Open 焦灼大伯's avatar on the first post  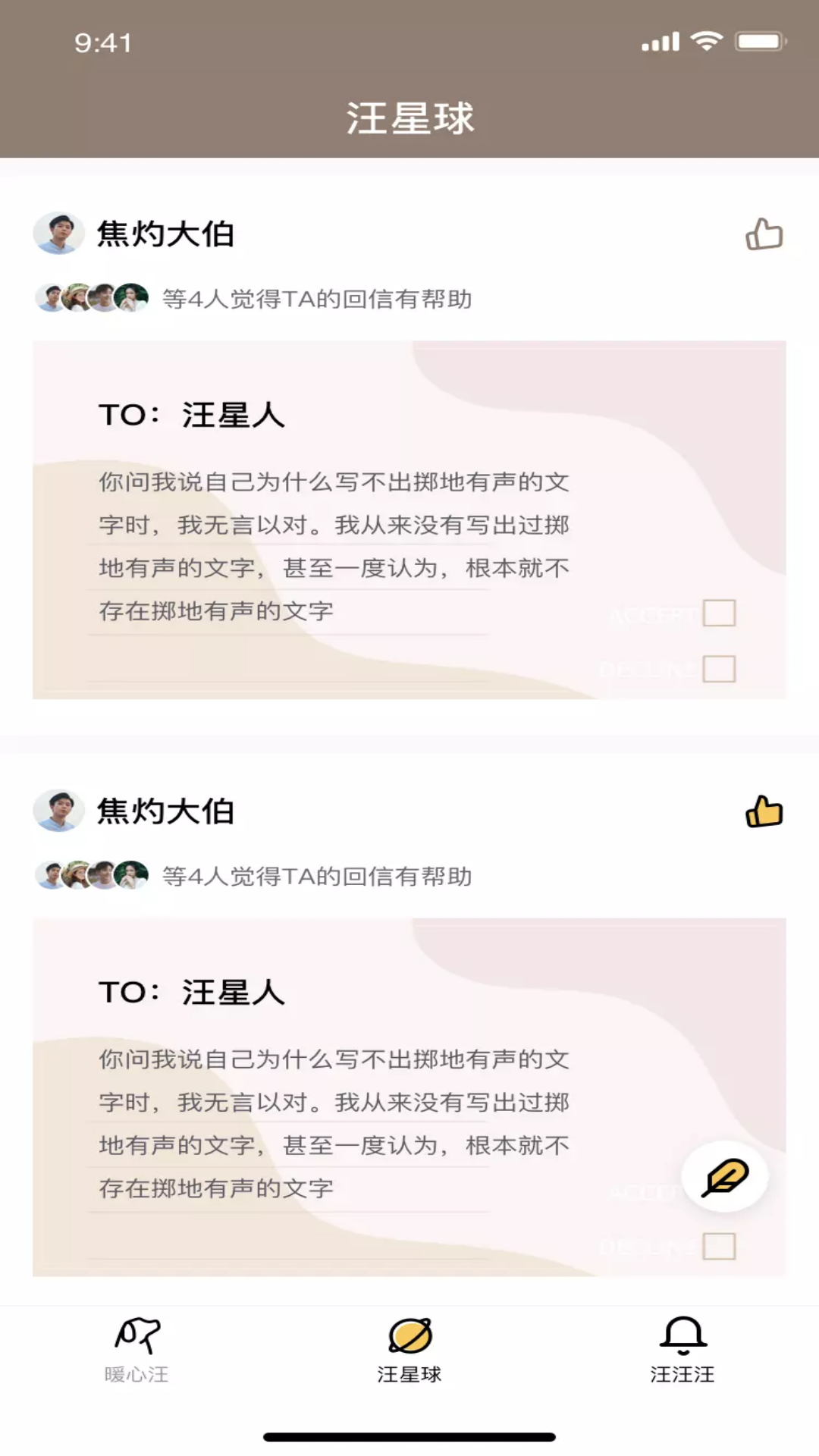point(58,233)
